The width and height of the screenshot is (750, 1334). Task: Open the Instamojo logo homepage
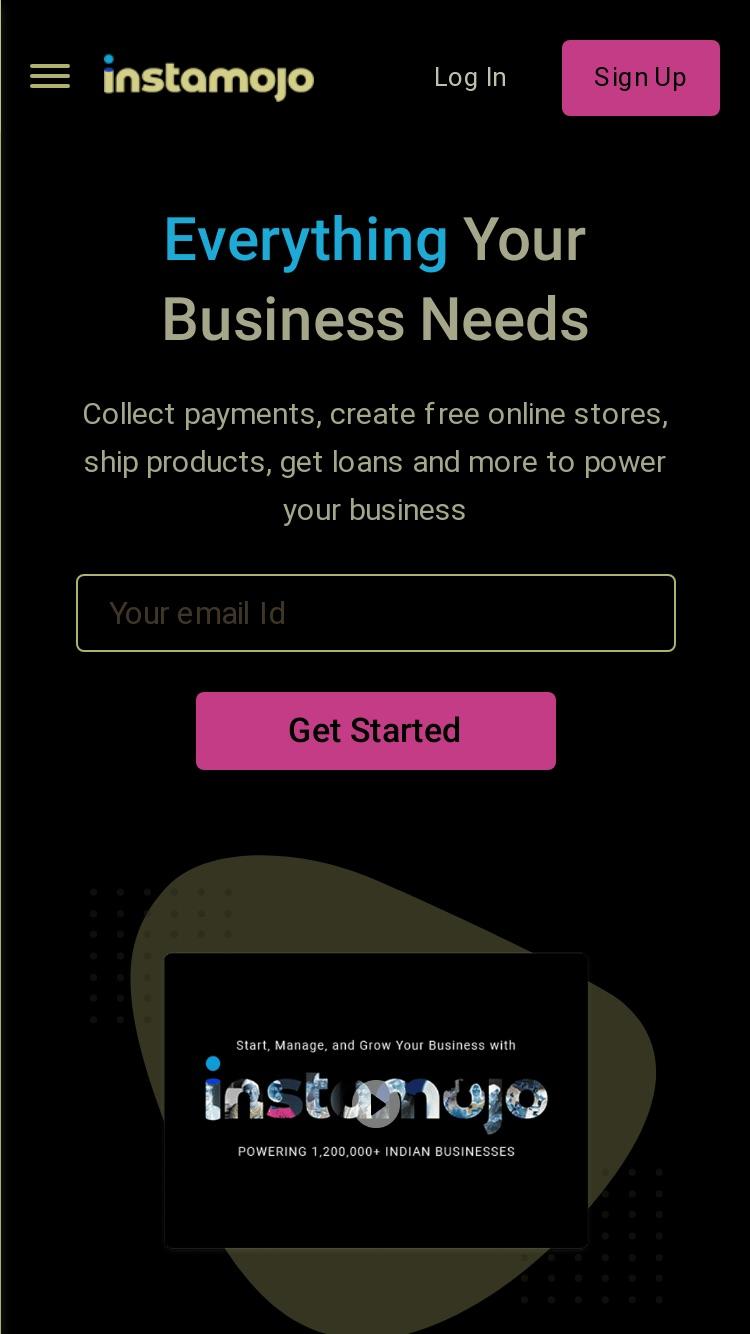[x=208, y=77]
